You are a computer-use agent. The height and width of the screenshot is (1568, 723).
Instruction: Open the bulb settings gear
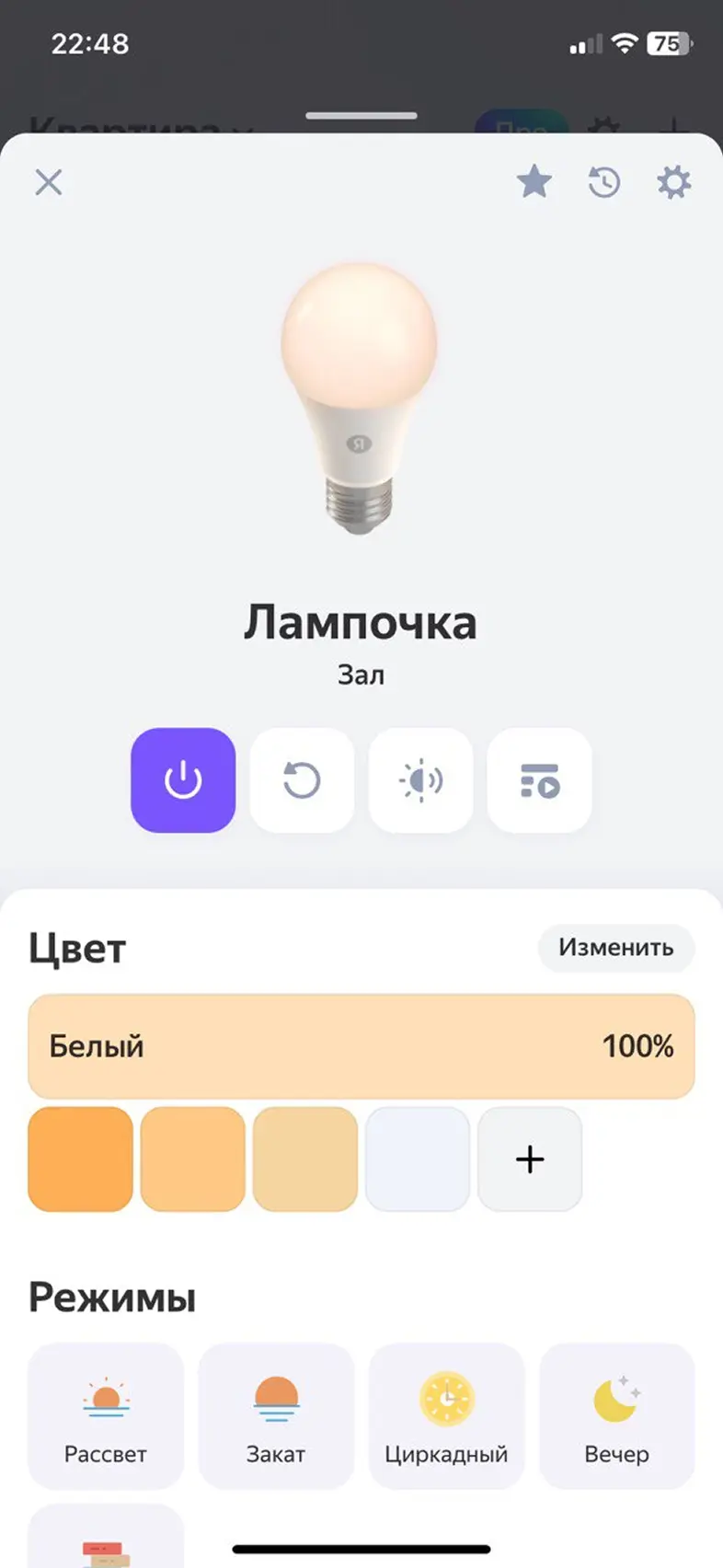673,182
